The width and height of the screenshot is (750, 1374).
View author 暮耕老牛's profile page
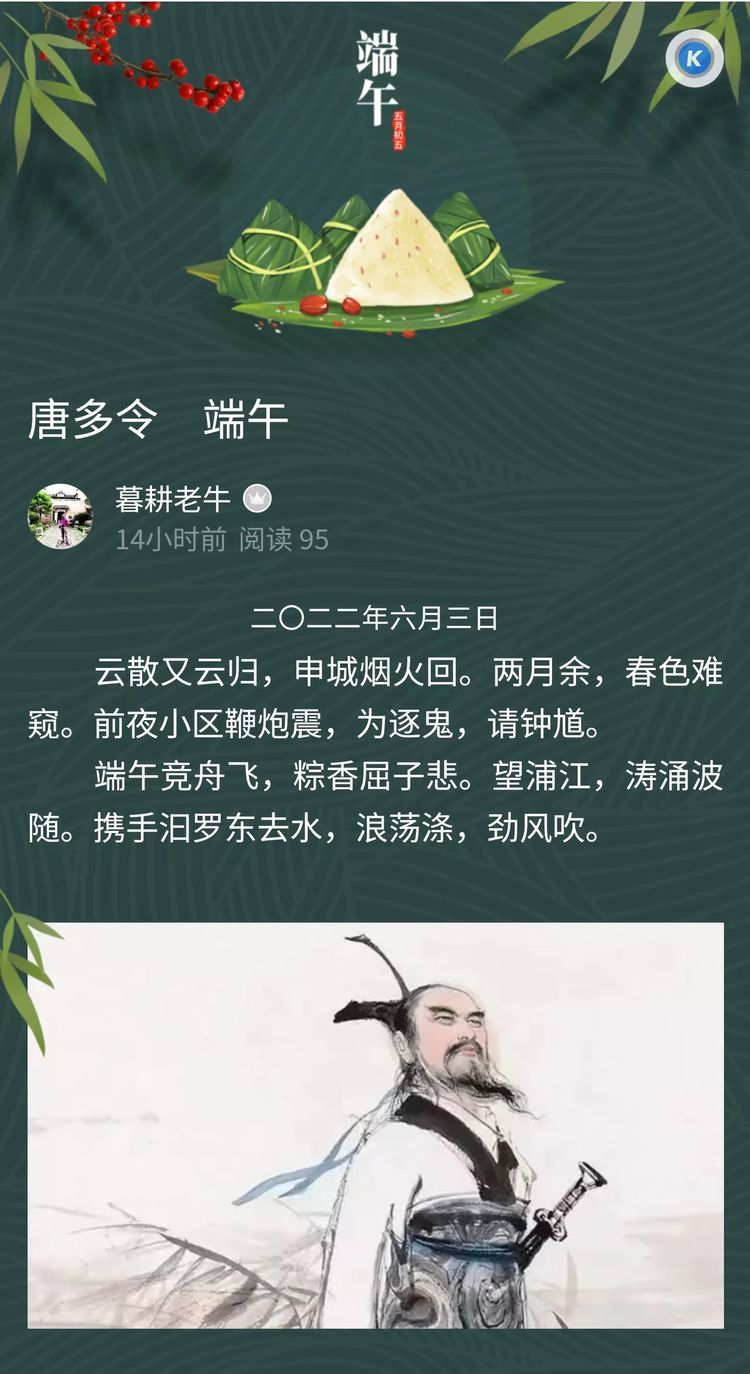pyautogui.click(x=173, y=498)
